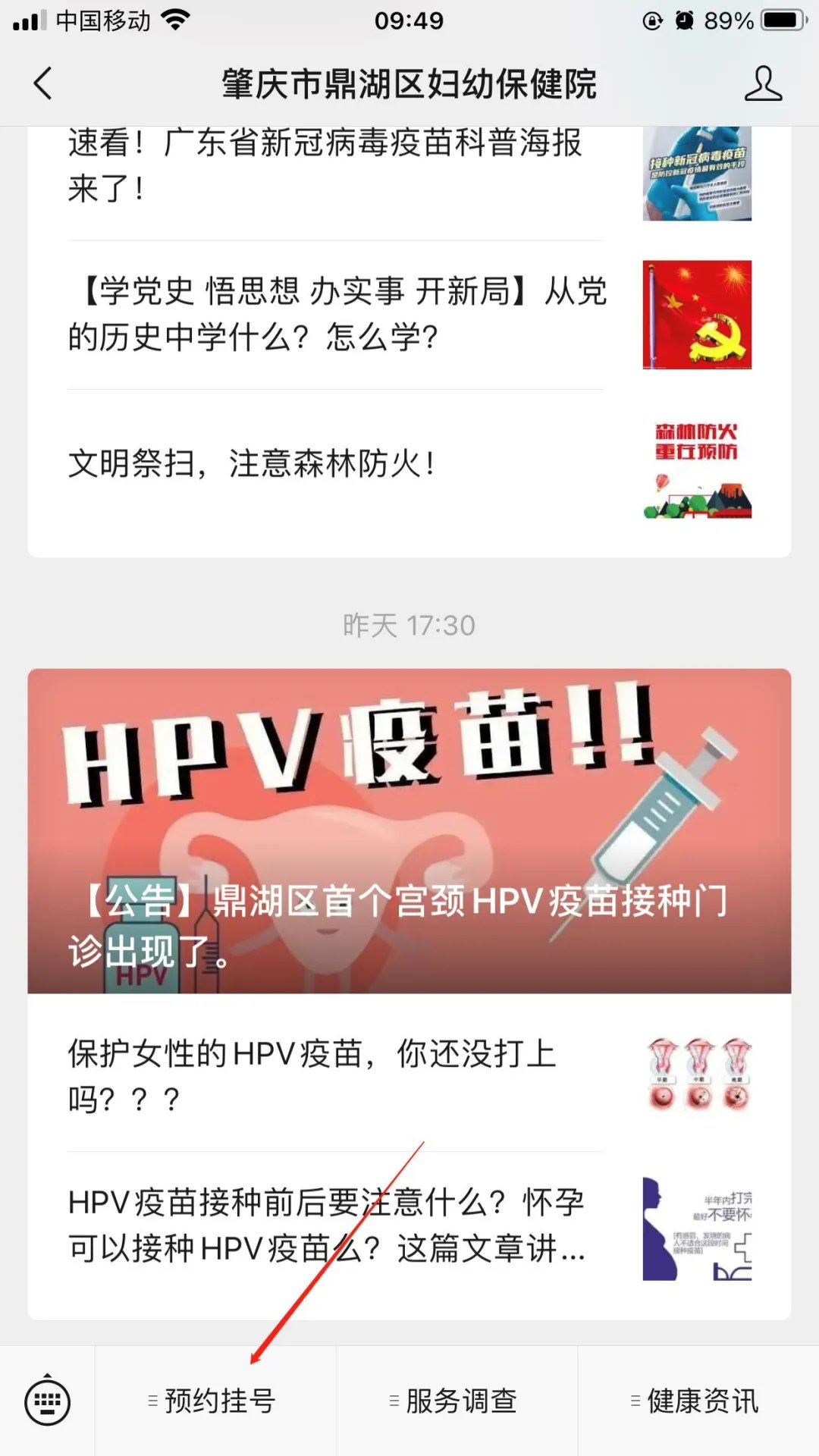Open the 预约挂号 menu
819x1456 pixels.
(x=215, y=1401)
